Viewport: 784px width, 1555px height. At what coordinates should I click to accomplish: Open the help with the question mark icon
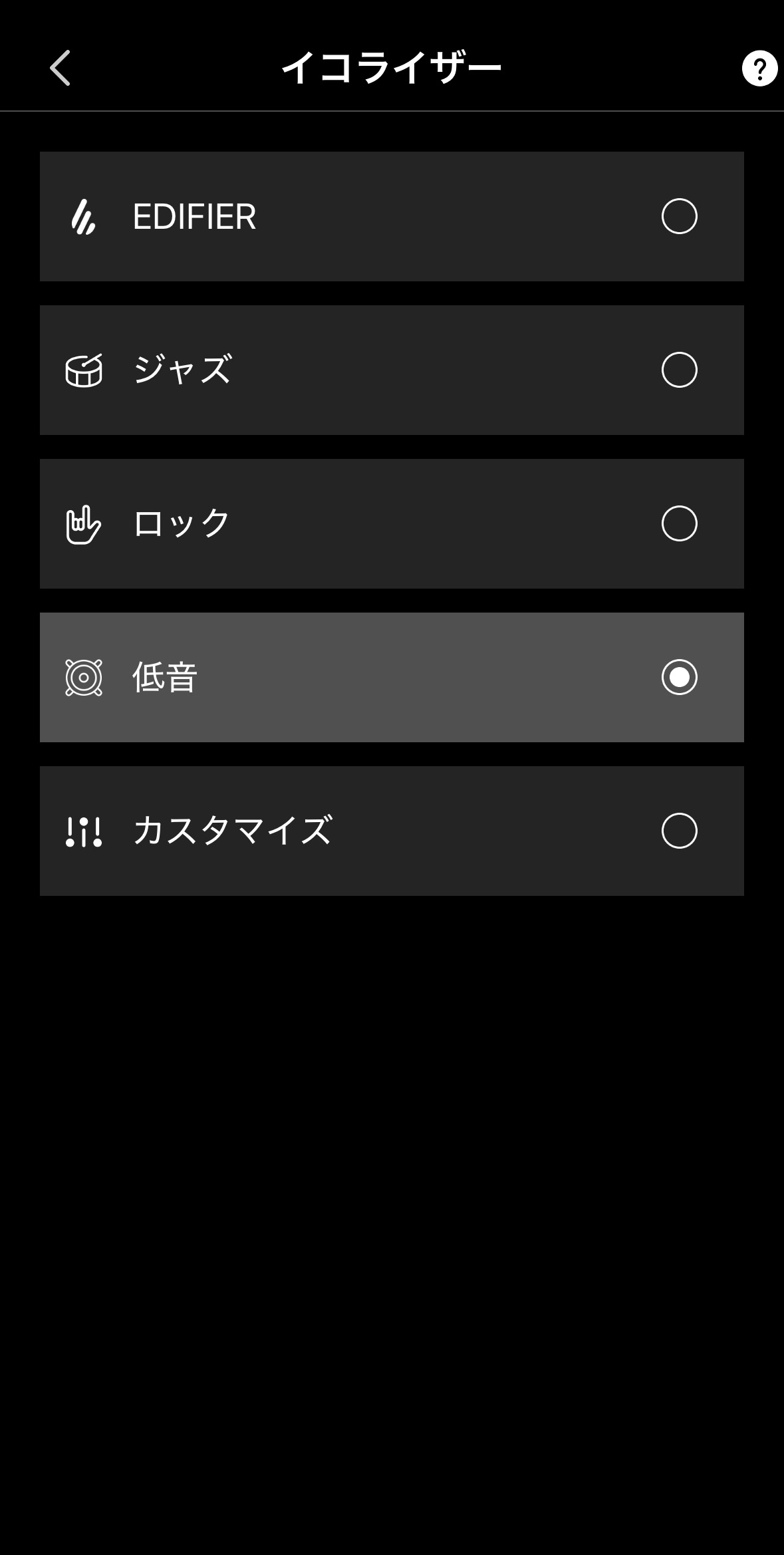pos(758,68)
